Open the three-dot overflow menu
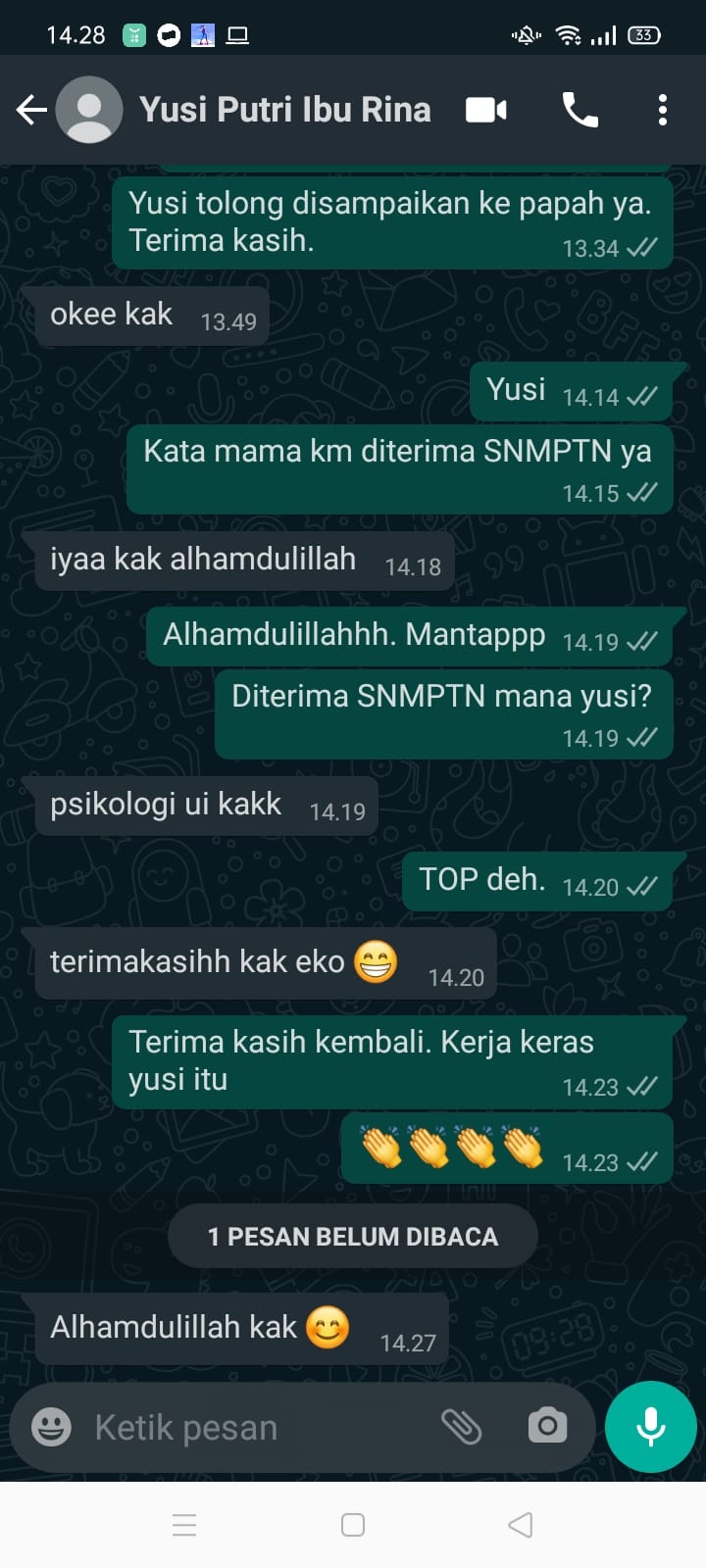706x1568 pixels. pos(663,110)
